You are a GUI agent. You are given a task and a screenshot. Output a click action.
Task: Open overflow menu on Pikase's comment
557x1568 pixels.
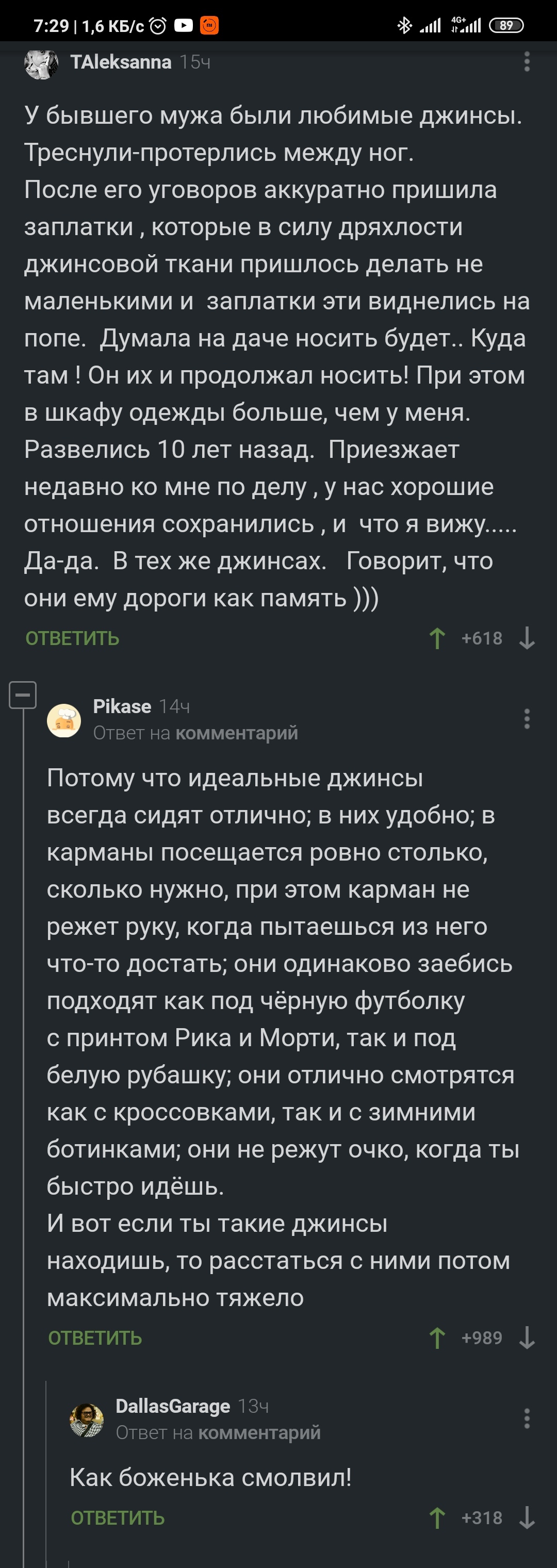(527, 719)
